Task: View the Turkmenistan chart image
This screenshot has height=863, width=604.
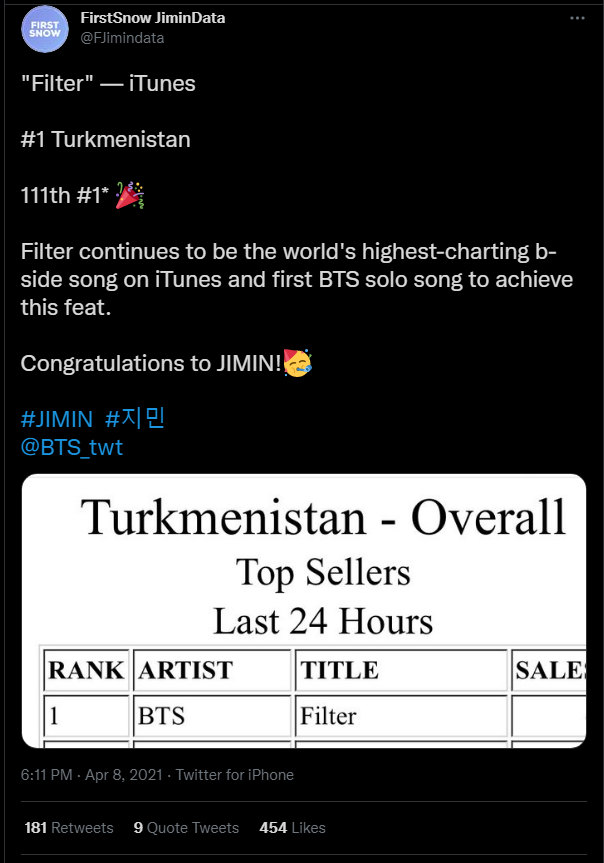Action: (x=303, y=610)
